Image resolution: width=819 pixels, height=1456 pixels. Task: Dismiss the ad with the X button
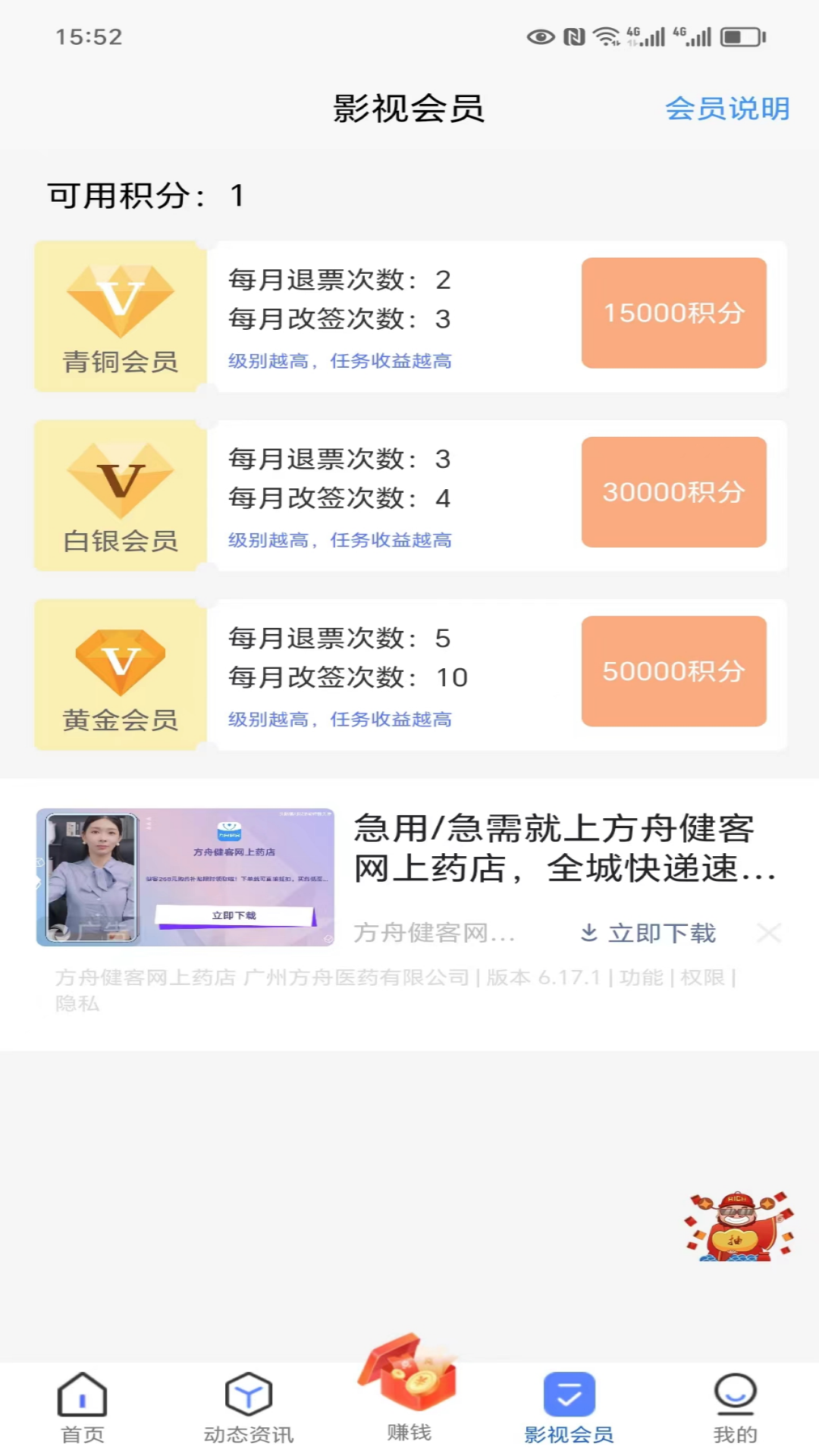(x=770, y=934)
